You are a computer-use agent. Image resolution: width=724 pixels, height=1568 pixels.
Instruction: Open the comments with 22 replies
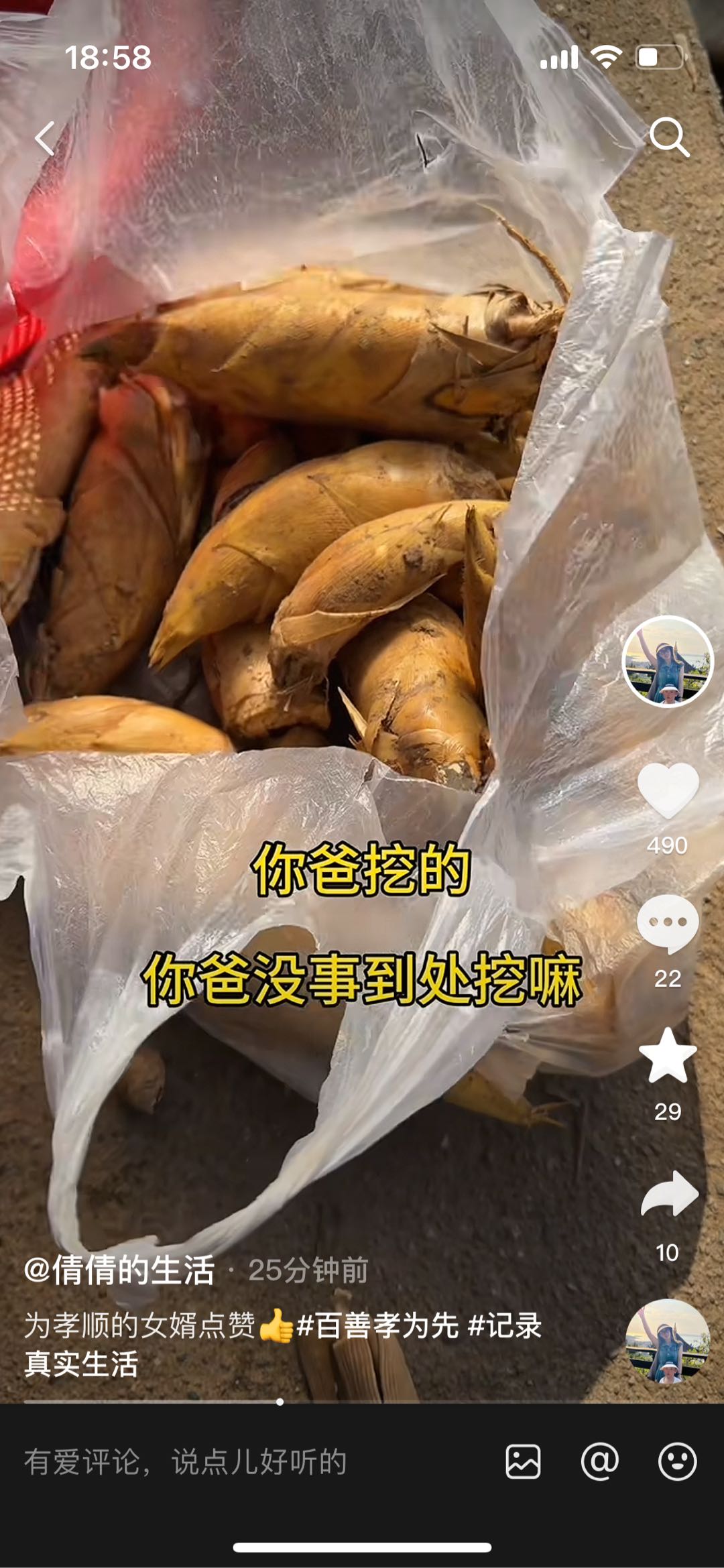tap(668, 924)
